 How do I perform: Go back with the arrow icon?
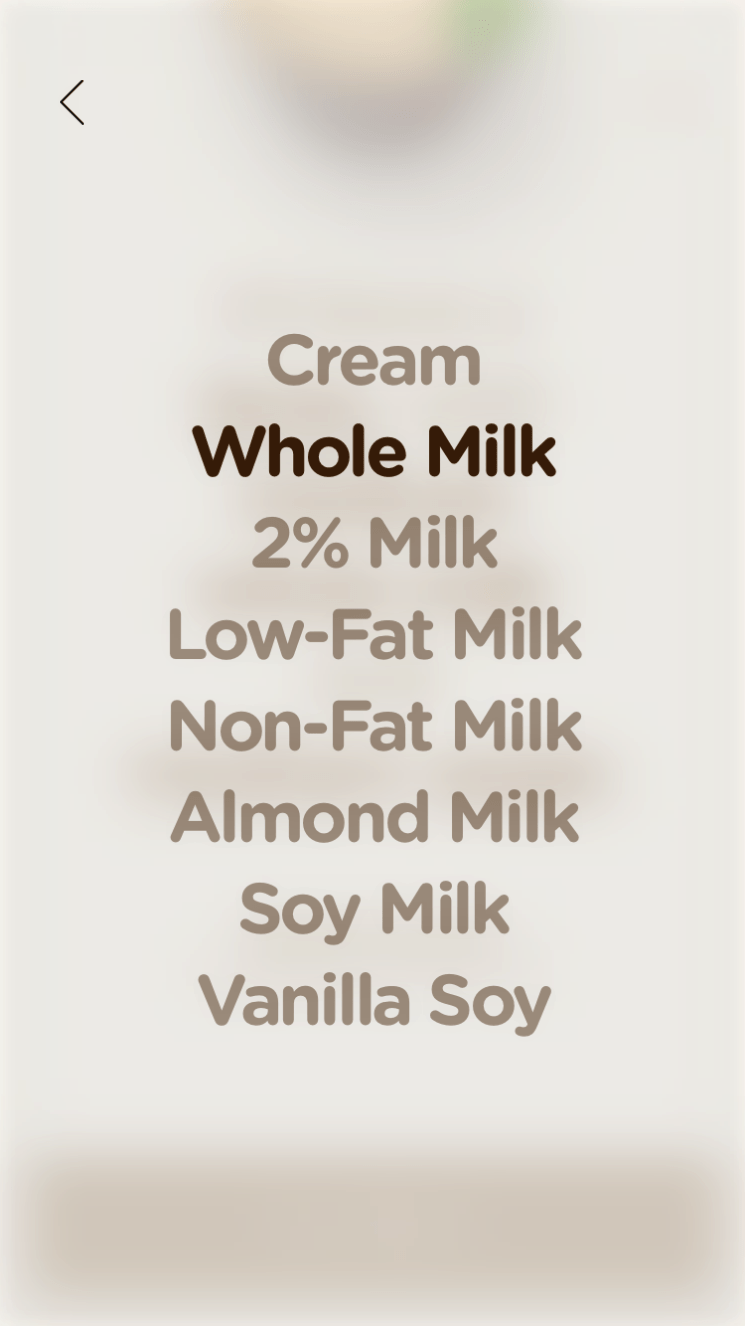pyautogui.click(x=72, y=103)
